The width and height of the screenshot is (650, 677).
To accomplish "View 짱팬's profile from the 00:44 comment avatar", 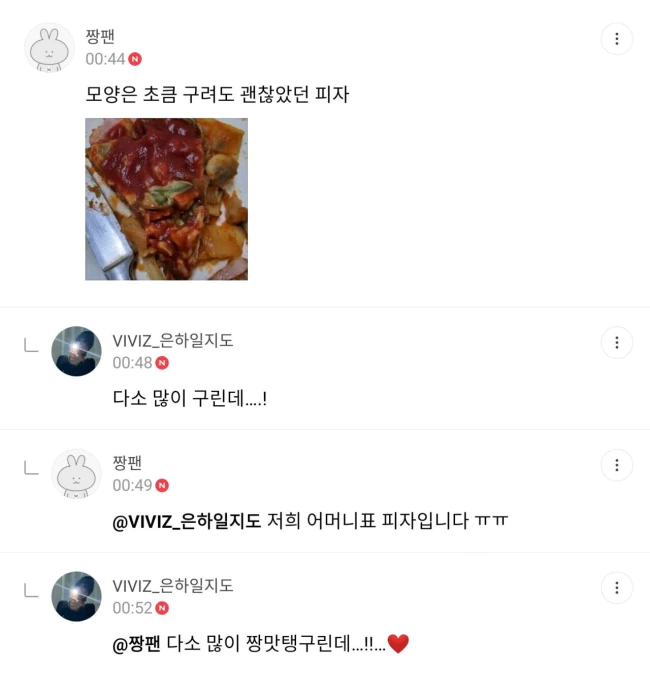I will (x=49, y=47).
